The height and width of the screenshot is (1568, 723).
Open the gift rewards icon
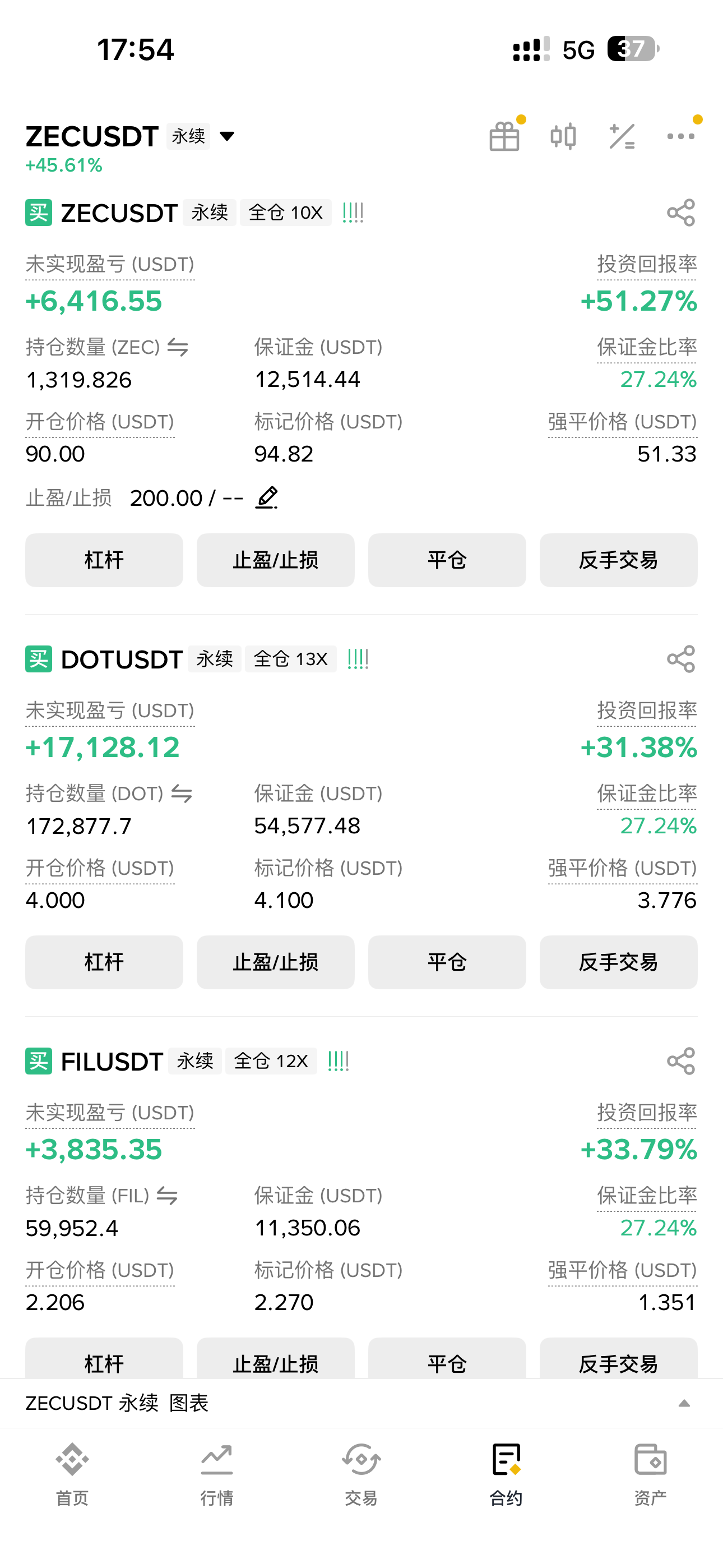click(x=504, y=136)
